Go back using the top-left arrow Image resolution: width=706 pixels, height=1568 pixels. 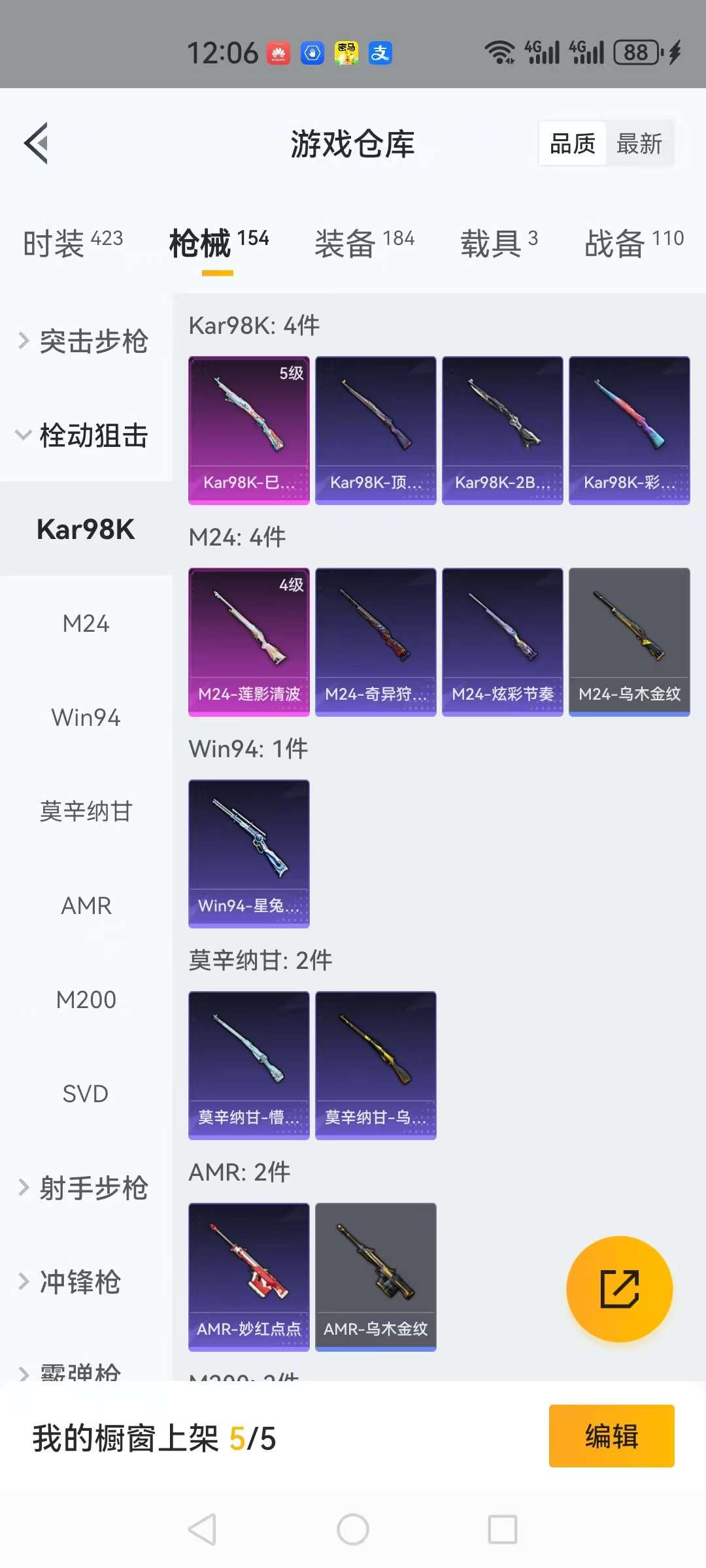tap(37, 143)
